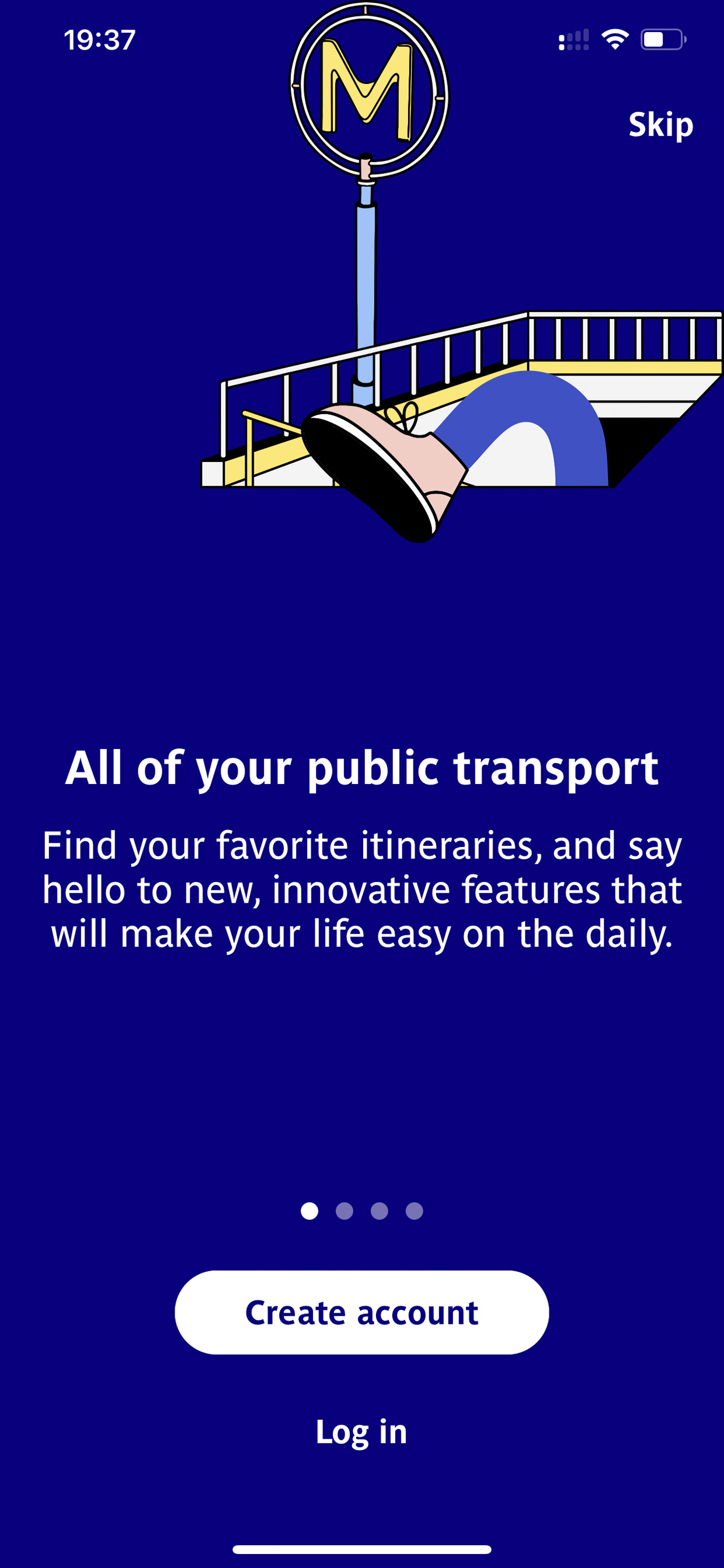Jump to the second onboarding page dot
This screenshot has height=1568, width=724.
pos(344,1210)
